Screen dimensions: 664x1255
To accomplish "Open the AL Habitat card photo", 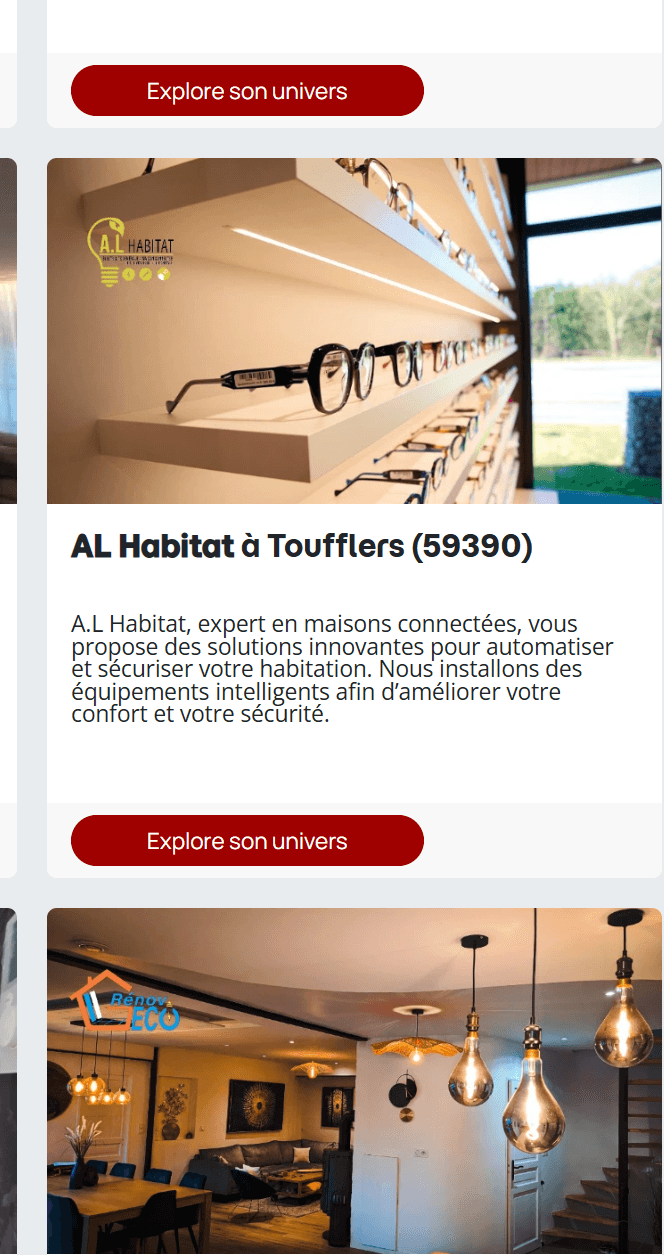I will (354, 331).
